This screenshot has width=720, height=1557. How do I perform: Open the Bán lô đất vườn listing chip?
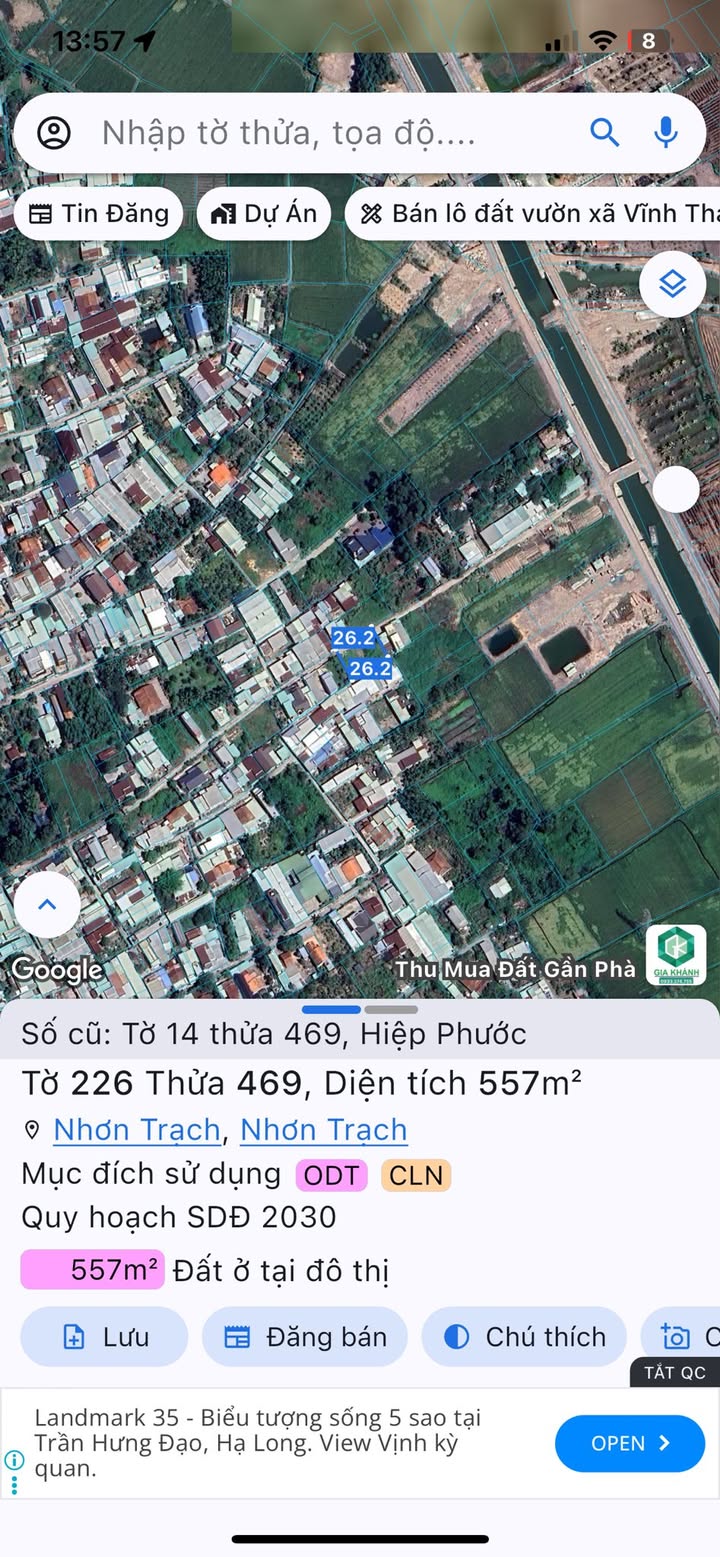[533, 213]
